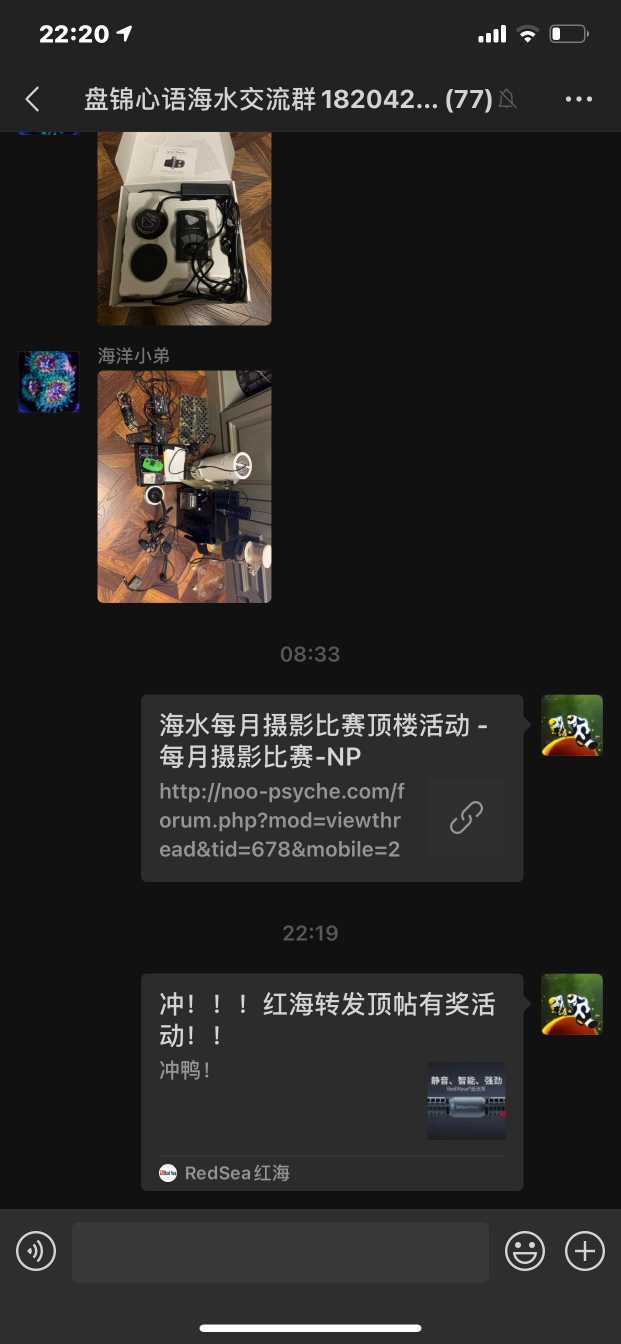Viewport: 621px width, 1344px height.
Task: Go back from the group chat
Action: pyautogui.click(x=33, y=99)
